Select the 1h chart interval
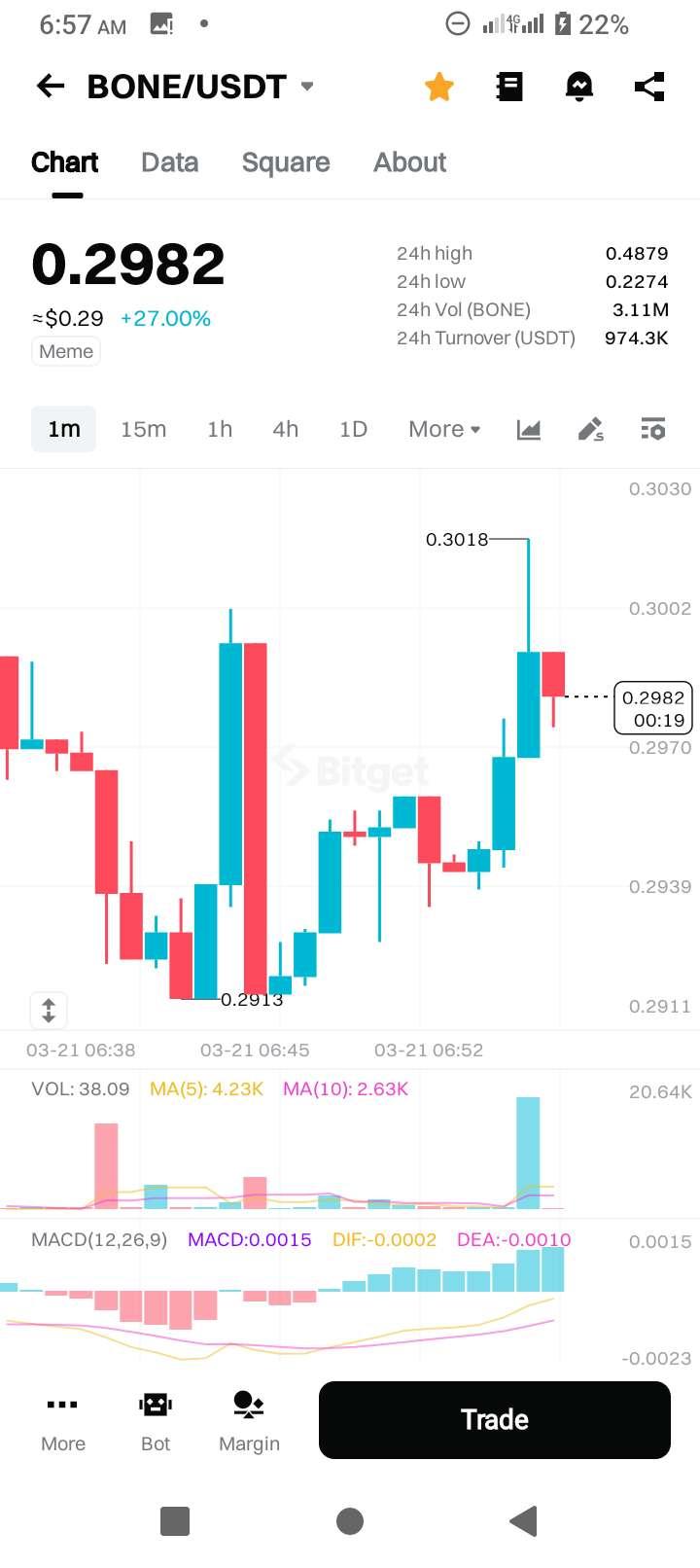 point(220,429)
